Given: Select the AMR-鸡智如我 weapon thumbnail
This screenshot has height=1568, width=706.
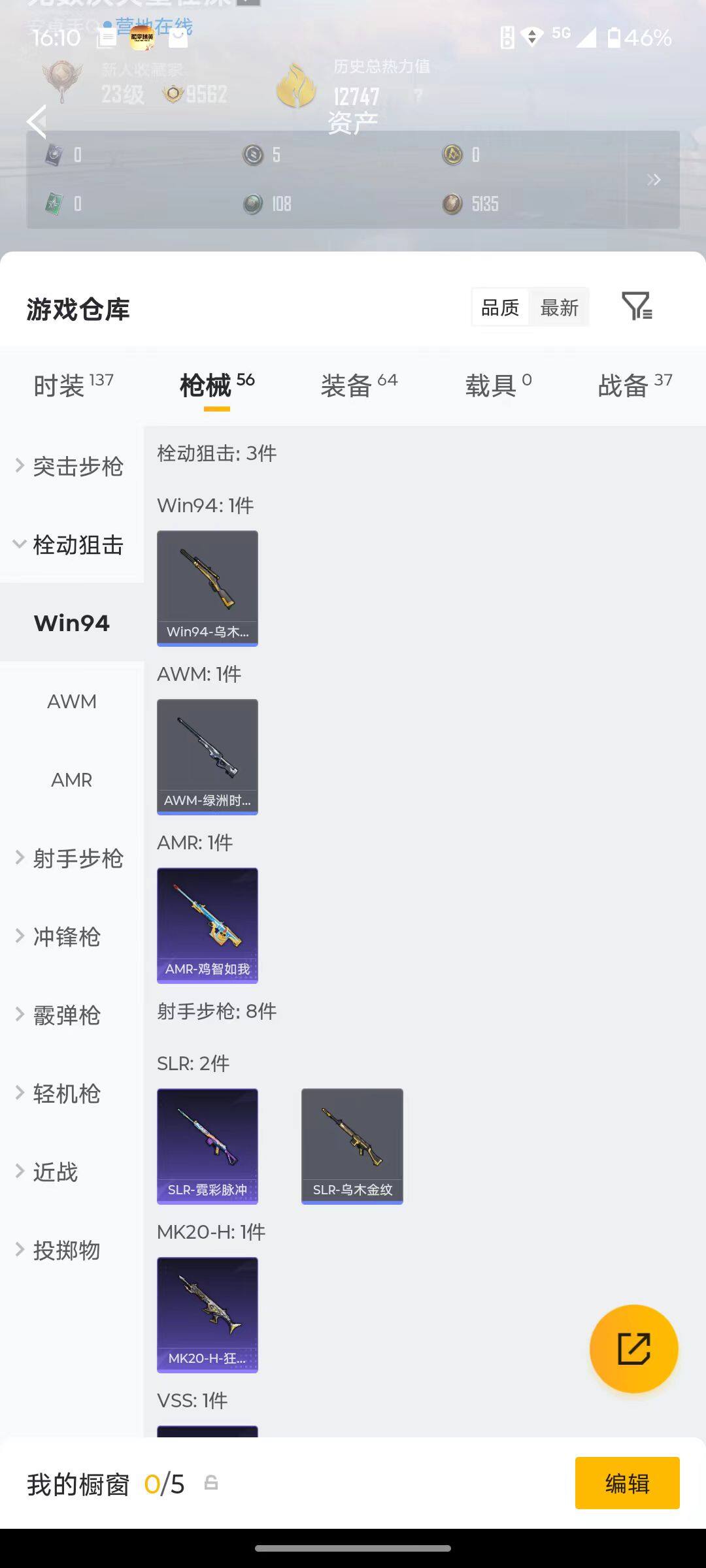Looking at the screenshot, I should click(x=207, y=924).
